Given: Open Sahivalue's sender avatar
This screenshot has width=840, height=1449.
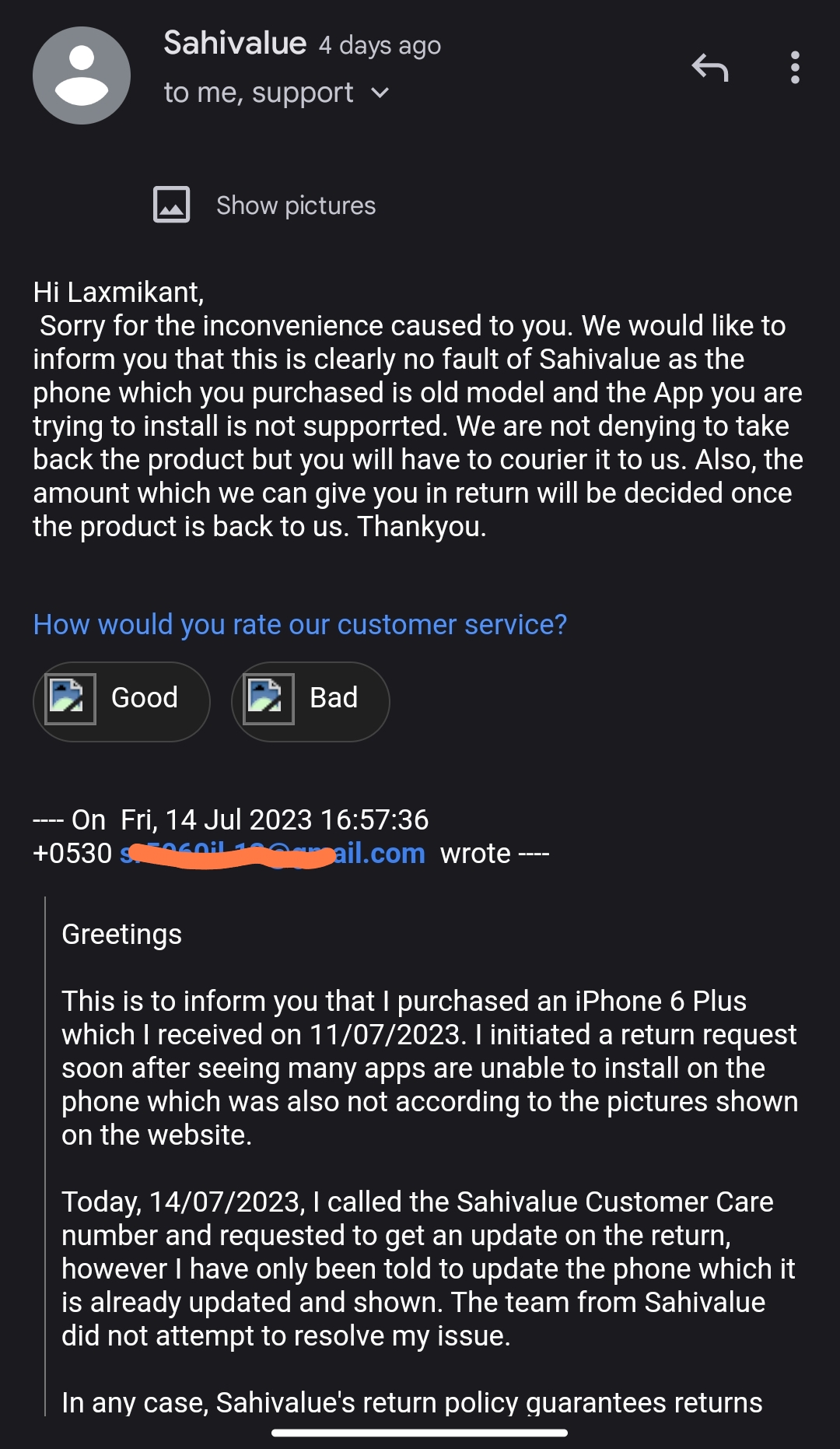Looking at the screenshot, I should click(82, 75).
